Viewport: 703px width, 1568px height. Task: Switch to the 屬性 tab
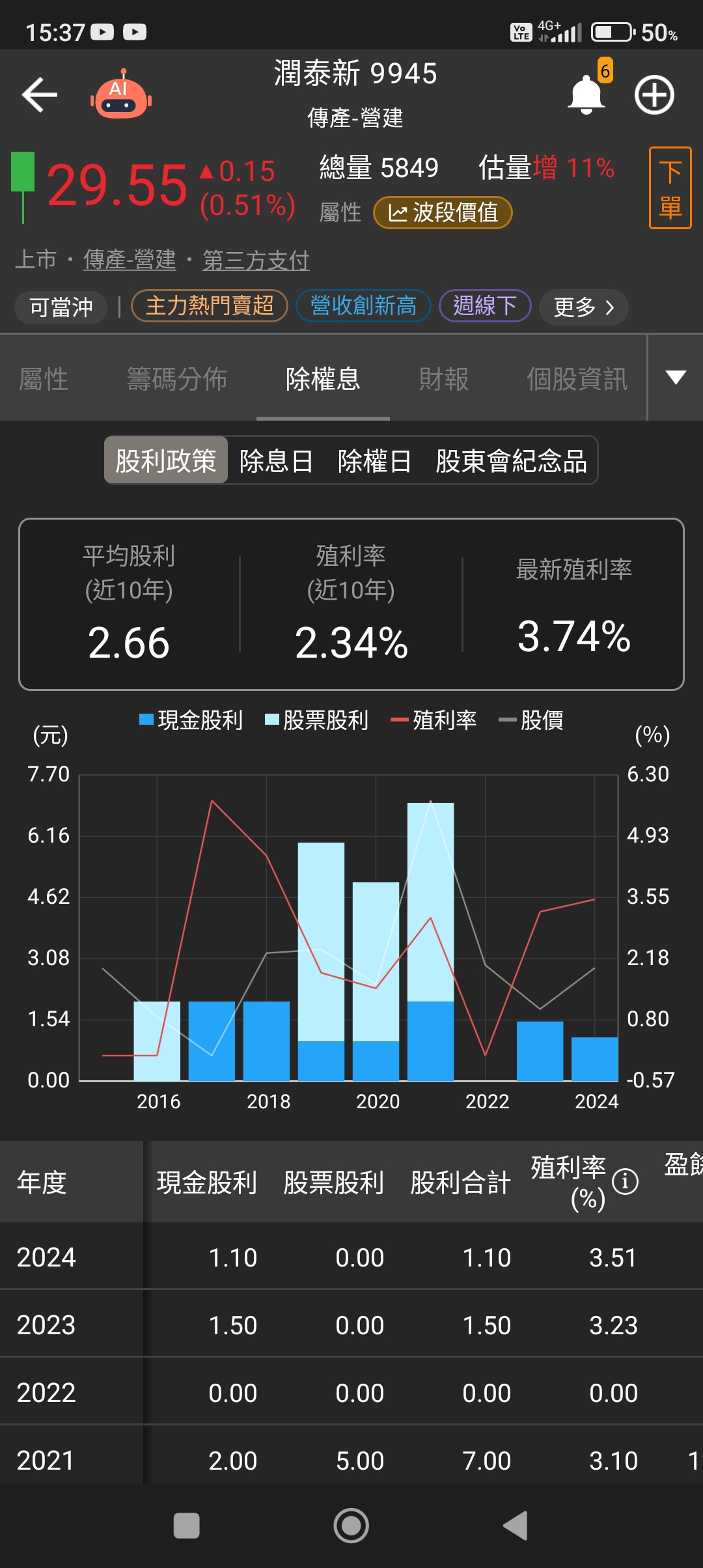click(x=44, y=379)
